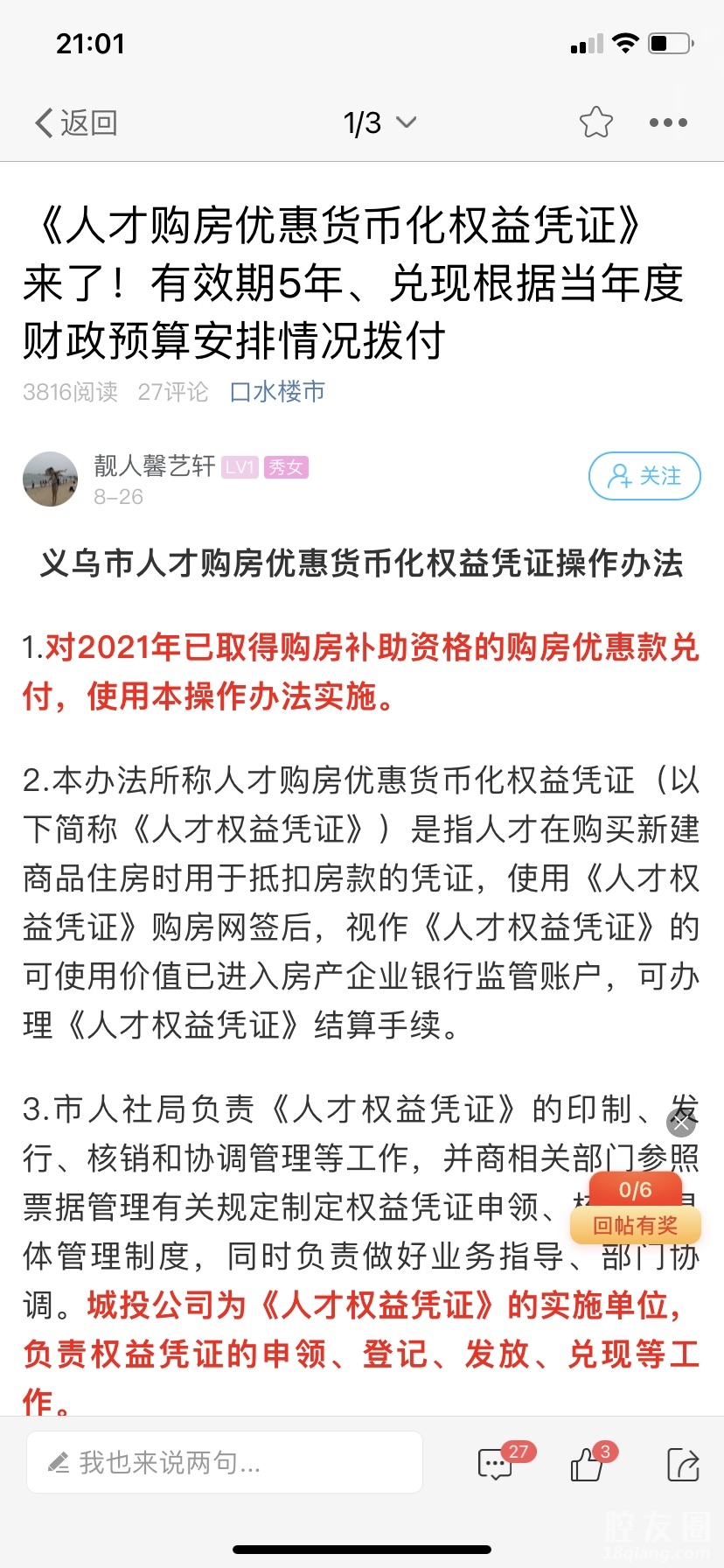724x1568 pixels.
Task: View the 27 comments
Action: tap(497, 1464)
